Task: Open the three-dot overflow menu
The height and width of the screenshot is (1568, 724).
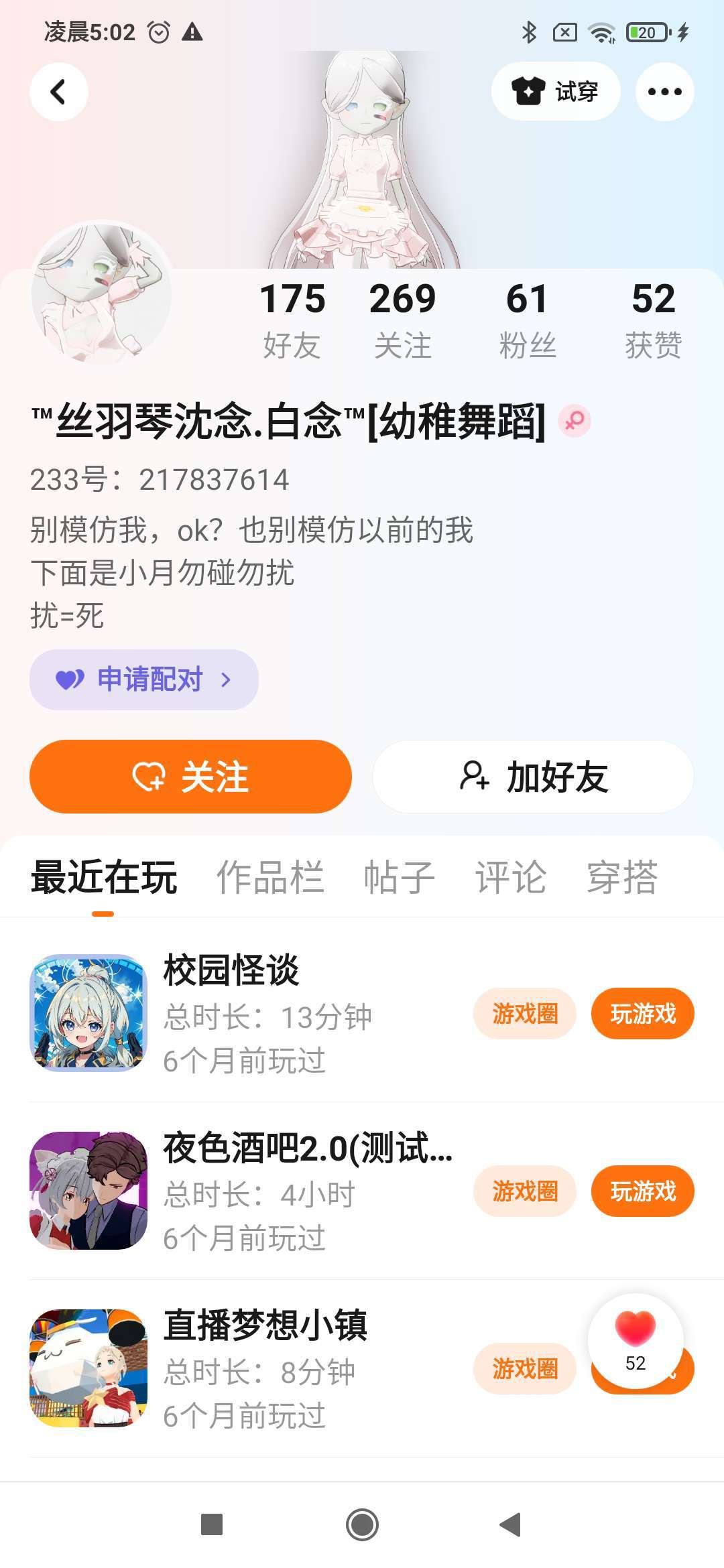Action: [664, 92]
